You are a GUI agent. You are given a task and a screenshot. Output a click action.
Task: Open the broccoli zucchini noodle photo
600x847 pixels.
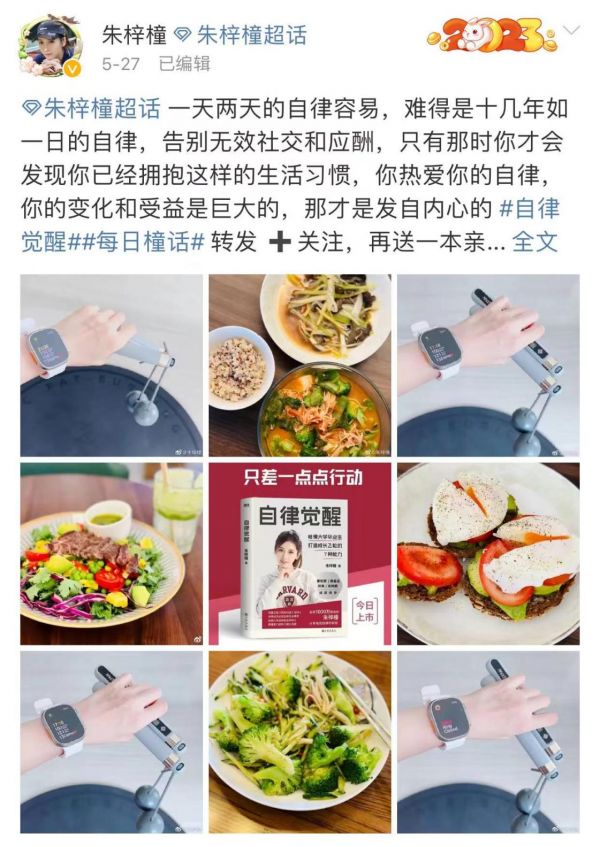click(x=299, y=741)
